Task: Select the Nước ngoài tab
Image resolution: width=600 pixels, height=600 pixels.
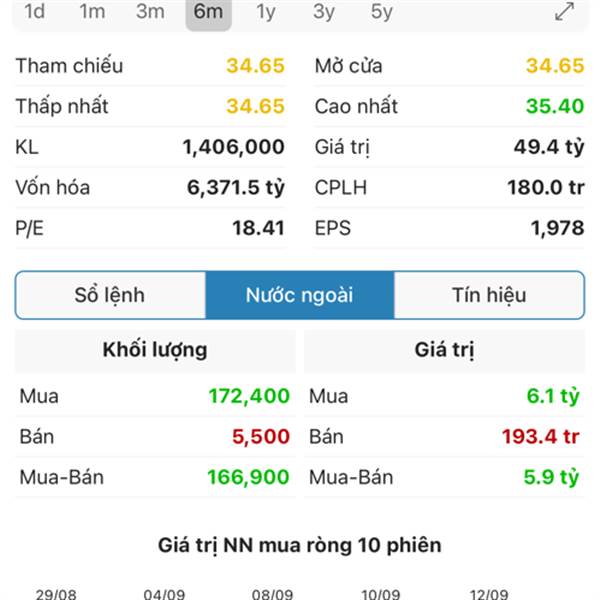Action: 300,295
